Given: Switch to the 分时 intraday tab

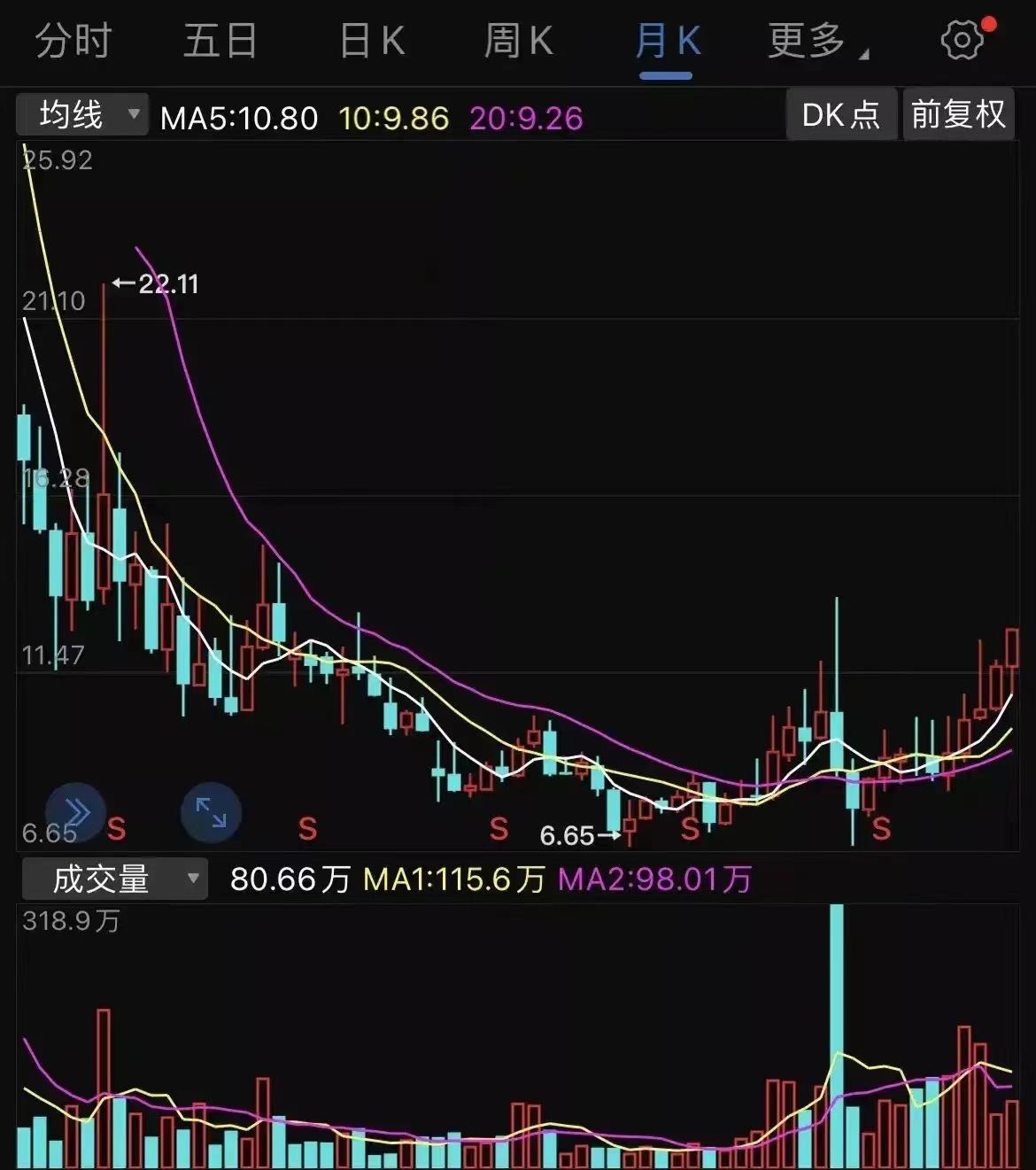Looking at the screenshot, I should tap(71, 42).
